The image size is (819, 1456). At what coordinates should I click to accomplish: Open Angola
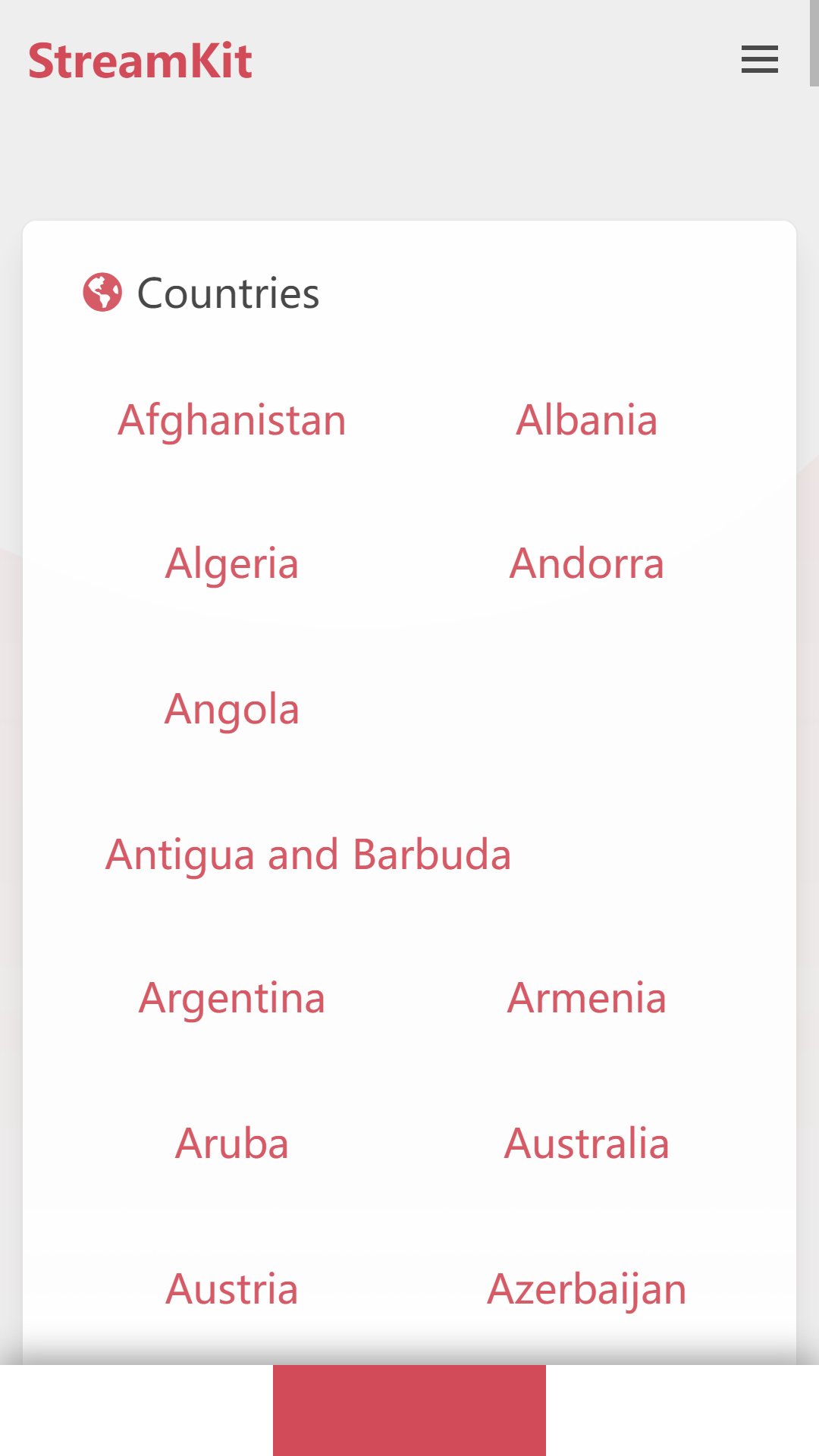(x=232, y=711)
